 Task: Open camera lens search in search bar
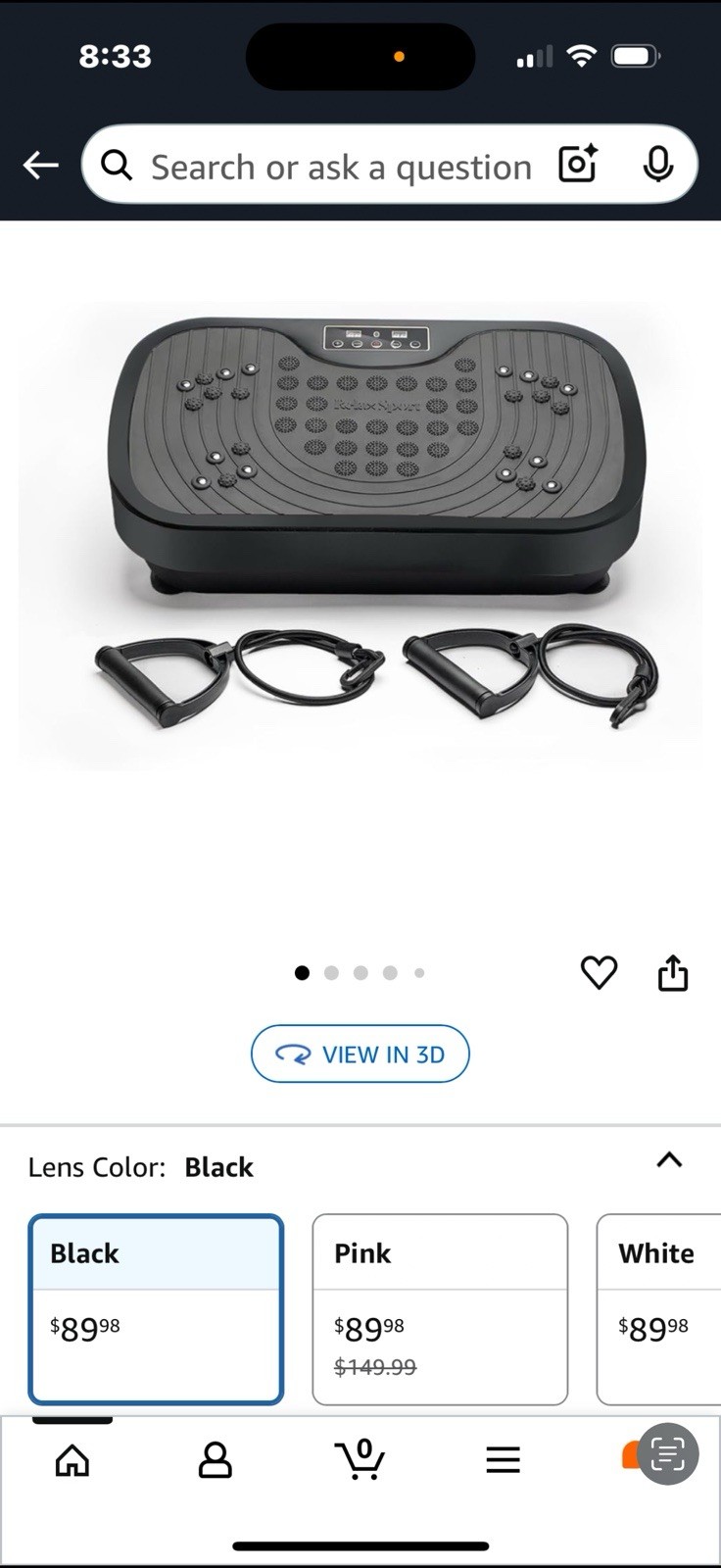click(577, 165)
